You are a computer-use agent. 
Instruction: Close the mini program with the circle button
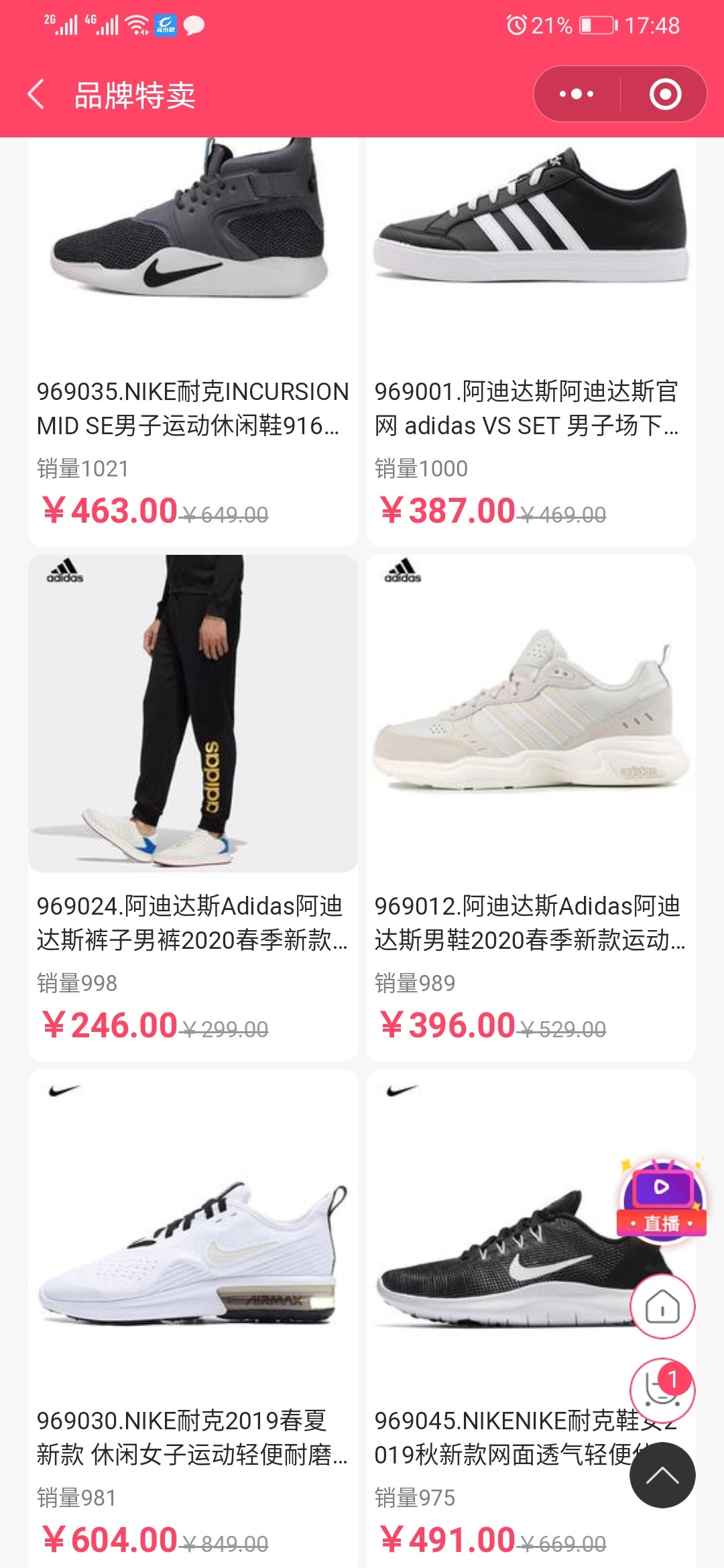(665, 94)
